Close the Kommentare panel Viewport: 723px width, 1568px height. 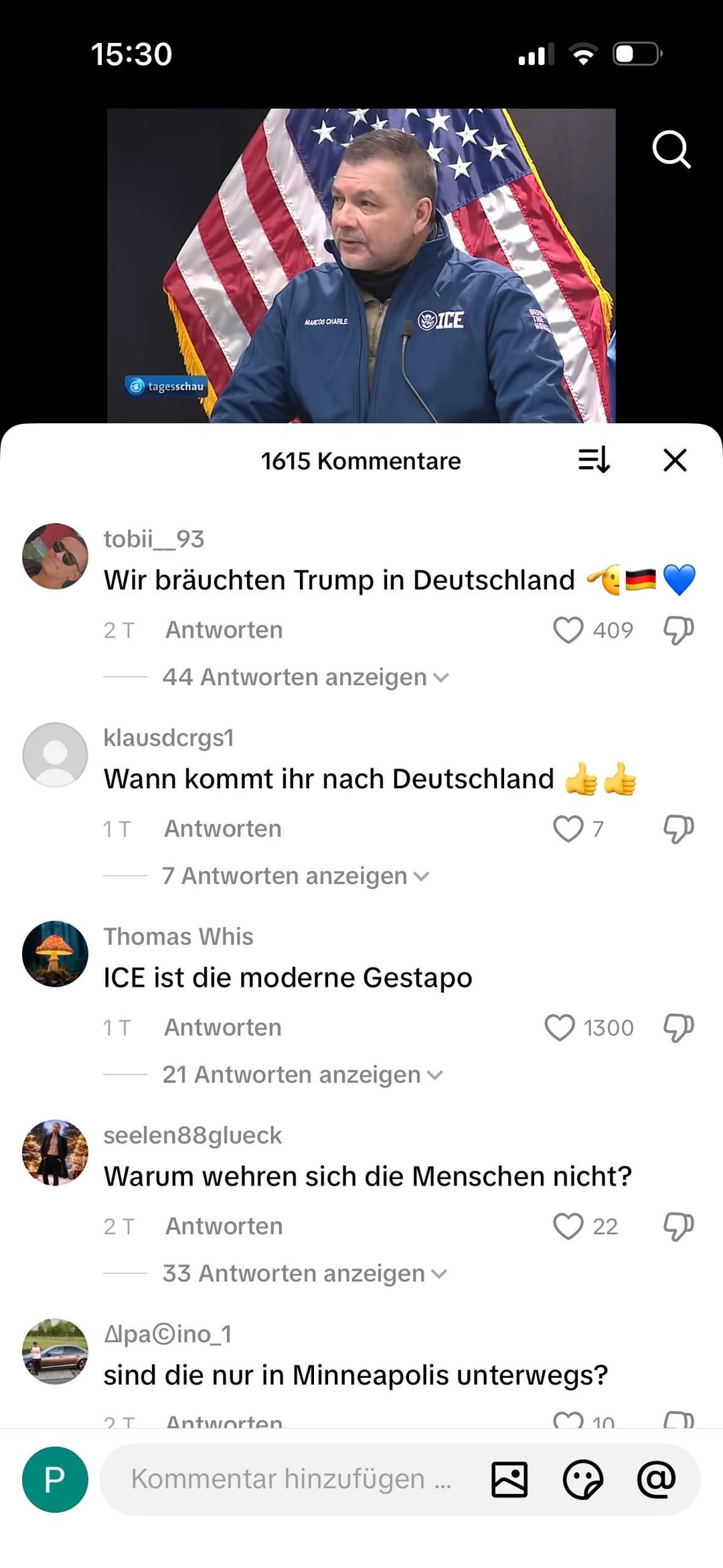pos(675,460)
